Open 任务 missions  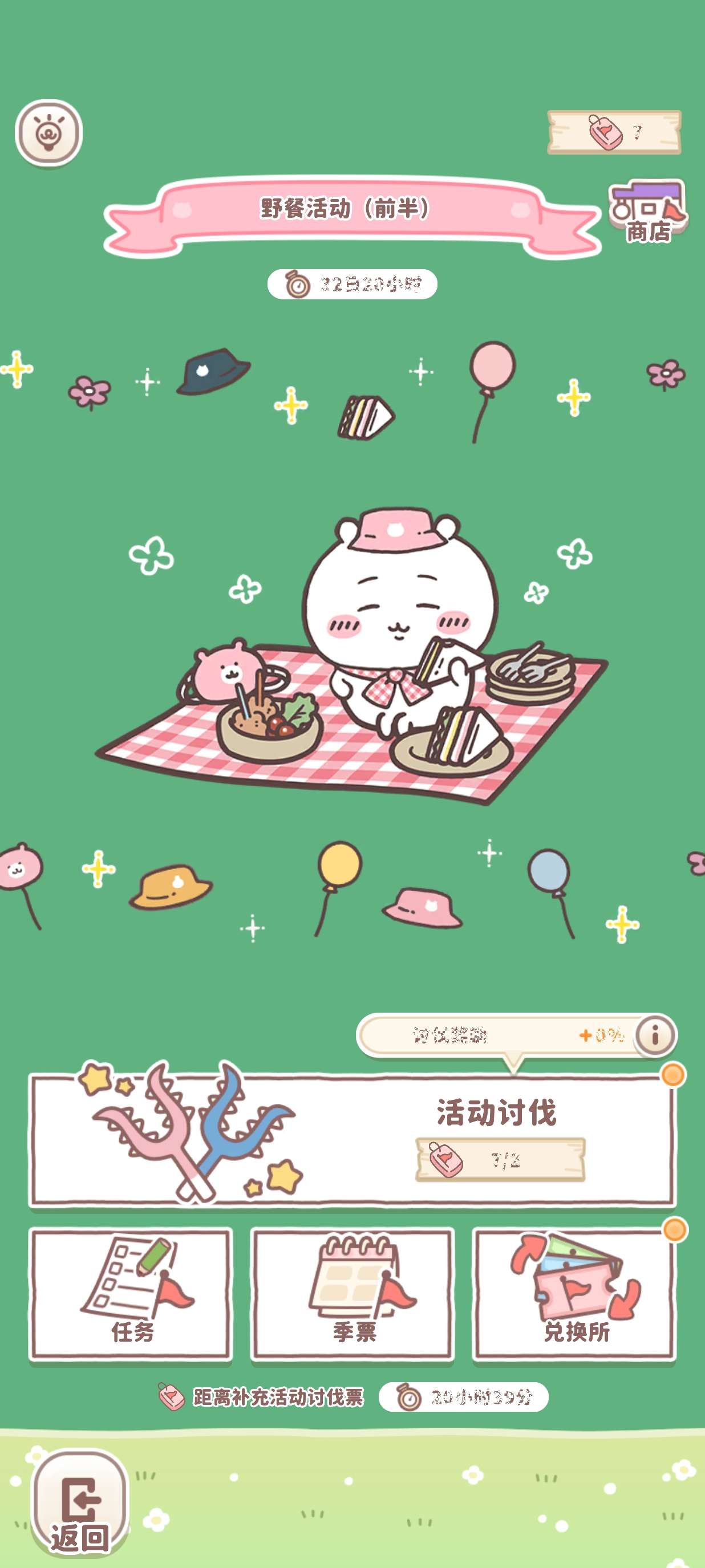(131, 1294)
